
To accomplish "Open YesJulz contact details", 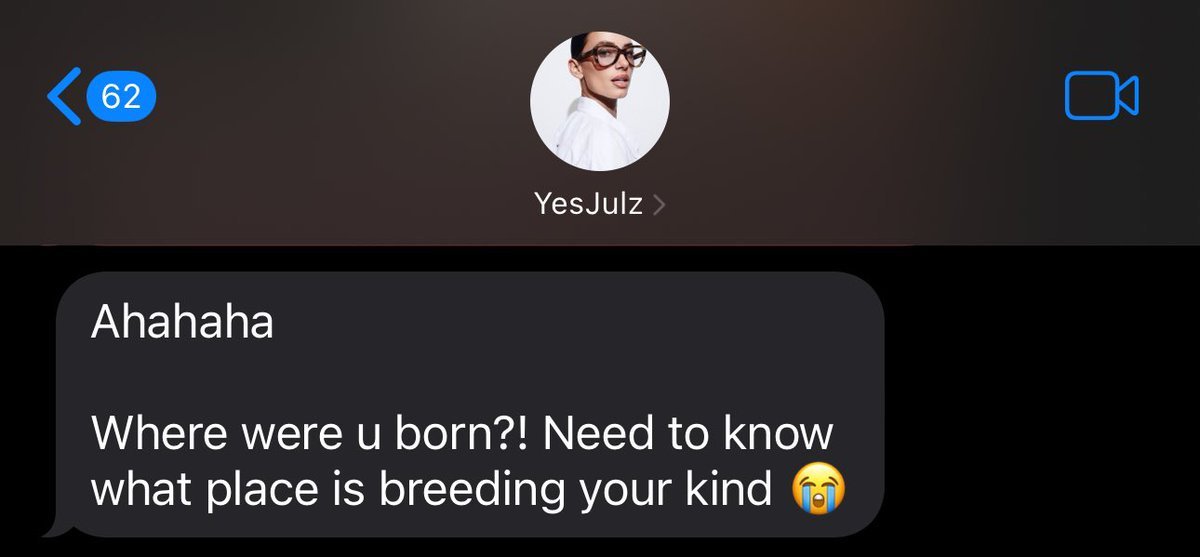I will coord(598,207).
